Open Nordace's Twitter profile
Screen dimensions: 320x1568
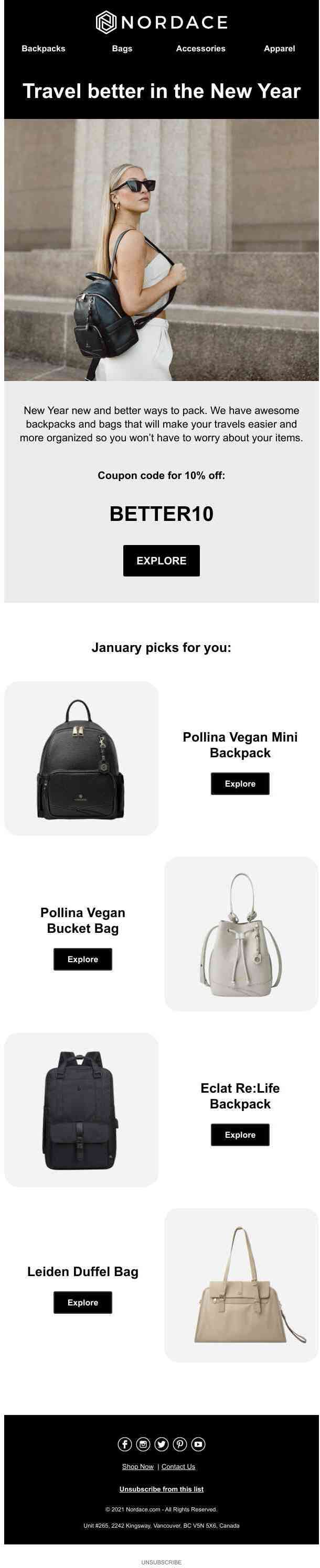click(162, 1444)
